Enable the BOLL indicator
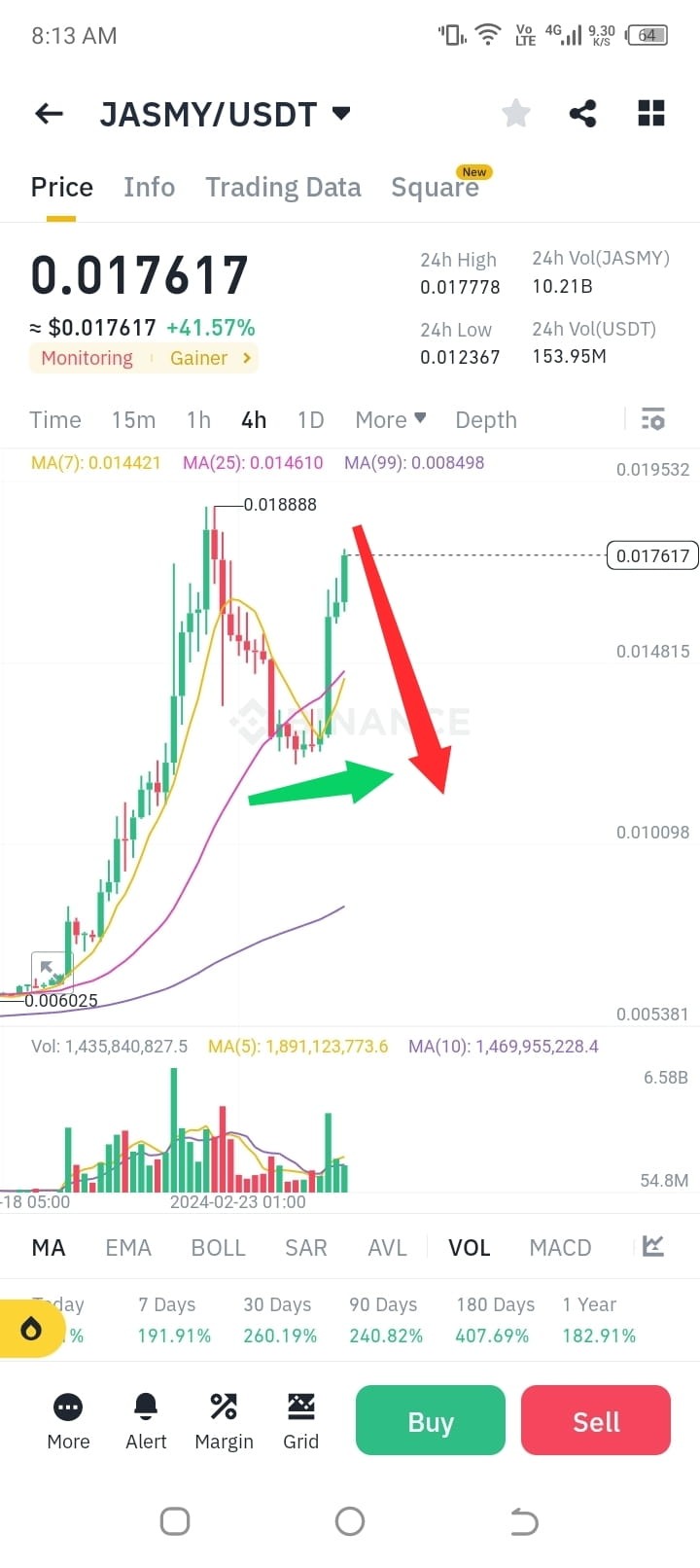 pos(218,1248)
